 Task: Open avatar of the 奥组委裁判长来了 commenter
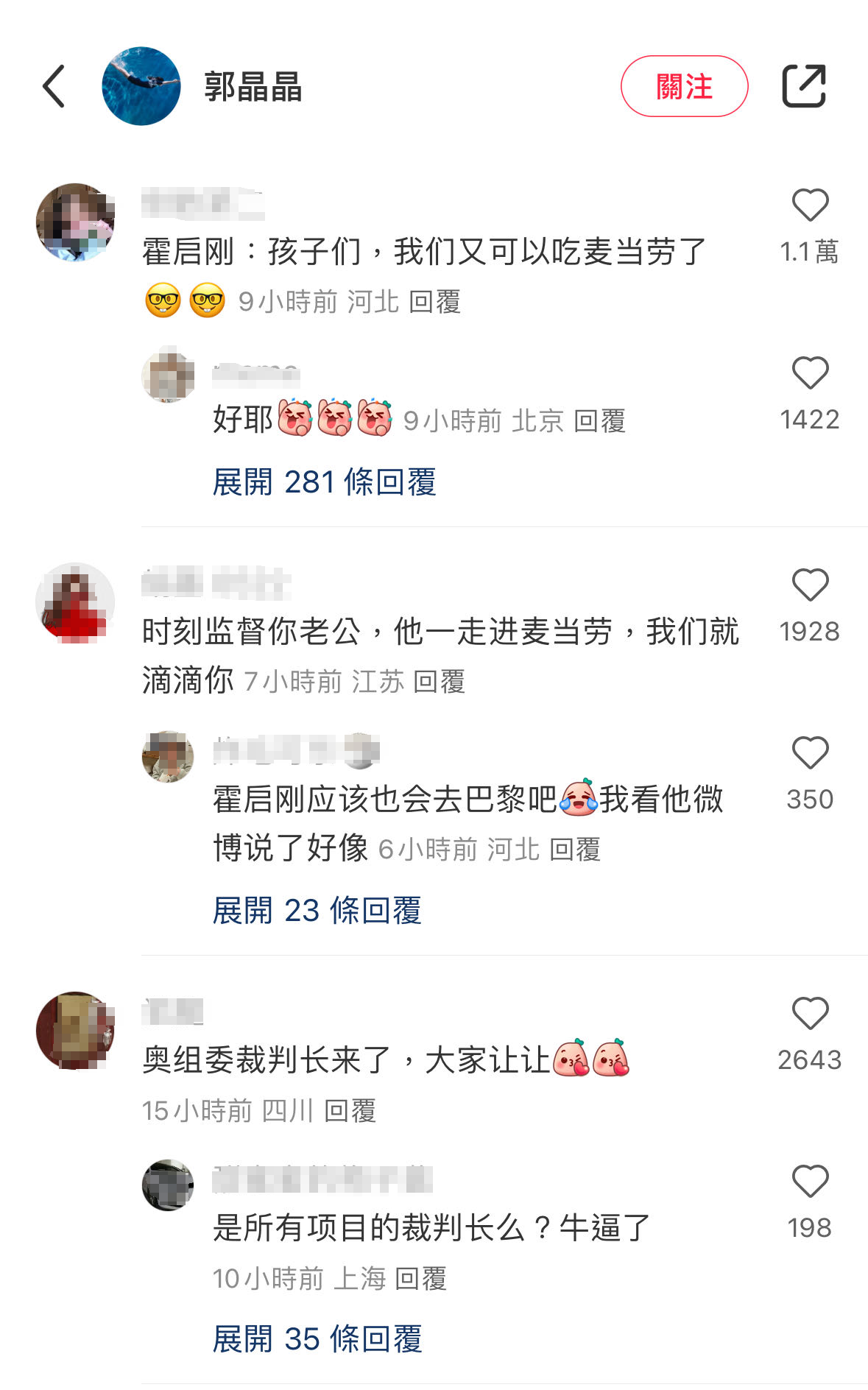[x=75, y=1030]
